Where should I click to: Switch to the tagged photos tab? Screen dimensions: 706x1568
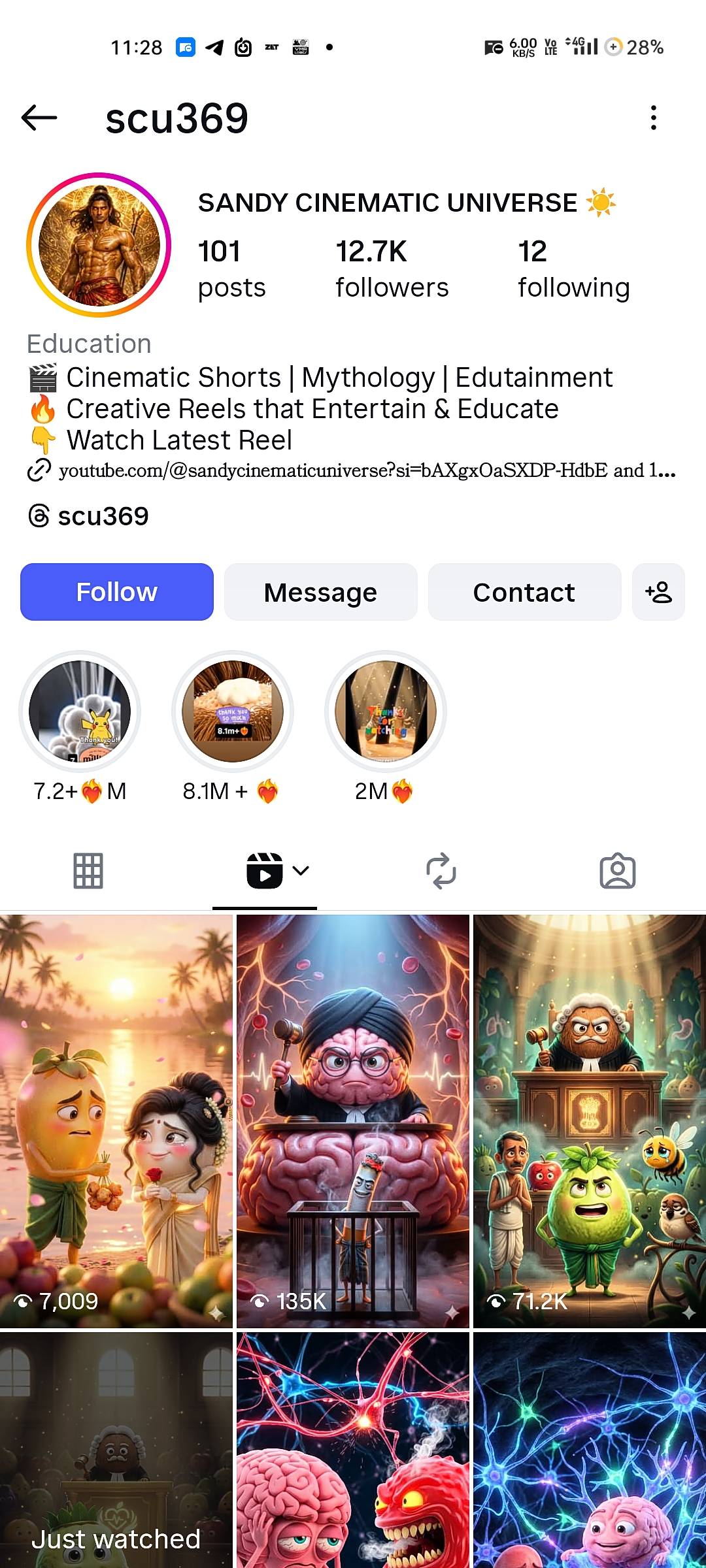618,871
